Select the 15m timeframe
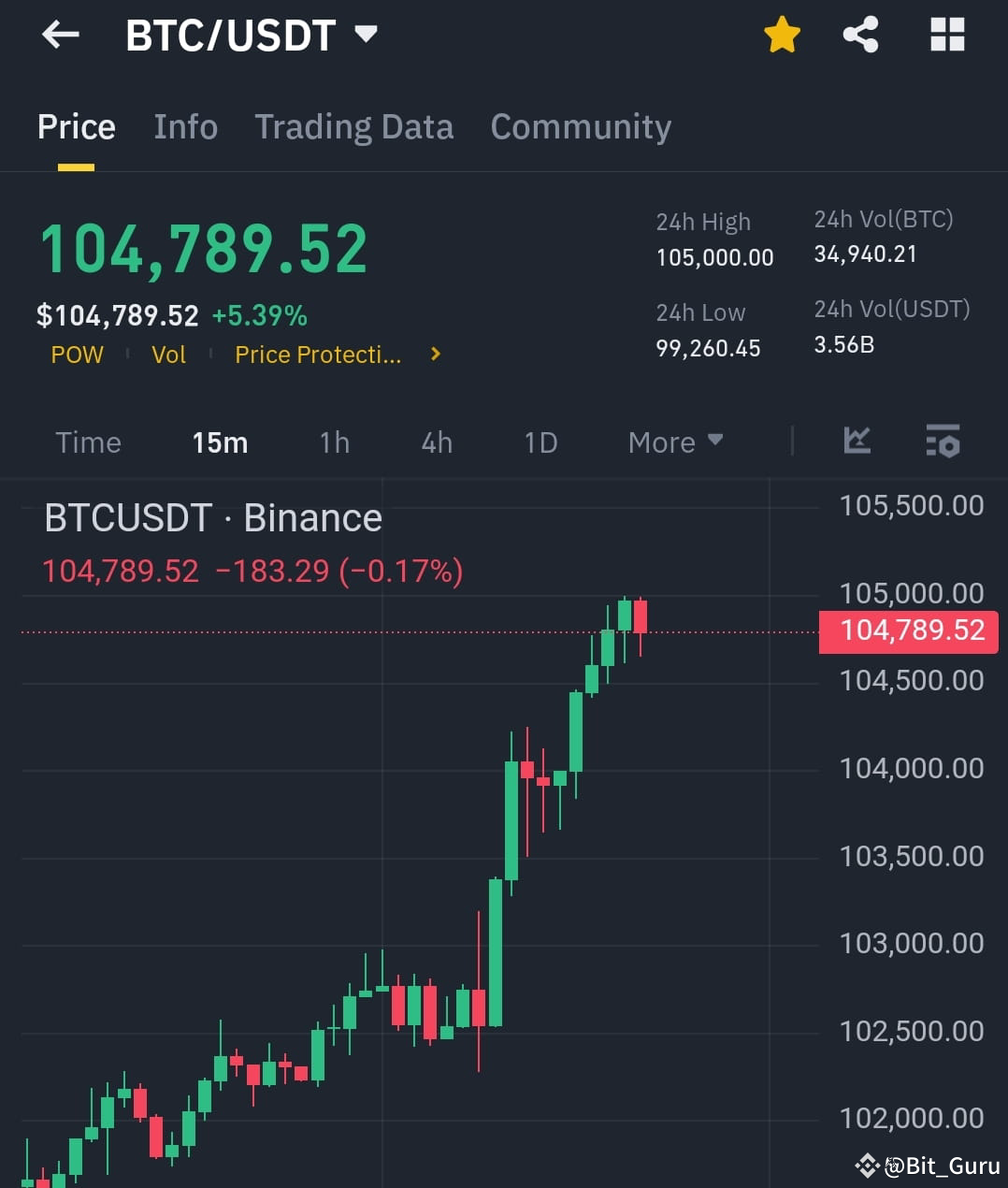1008x1188 pixels. (x=219, y=442)
